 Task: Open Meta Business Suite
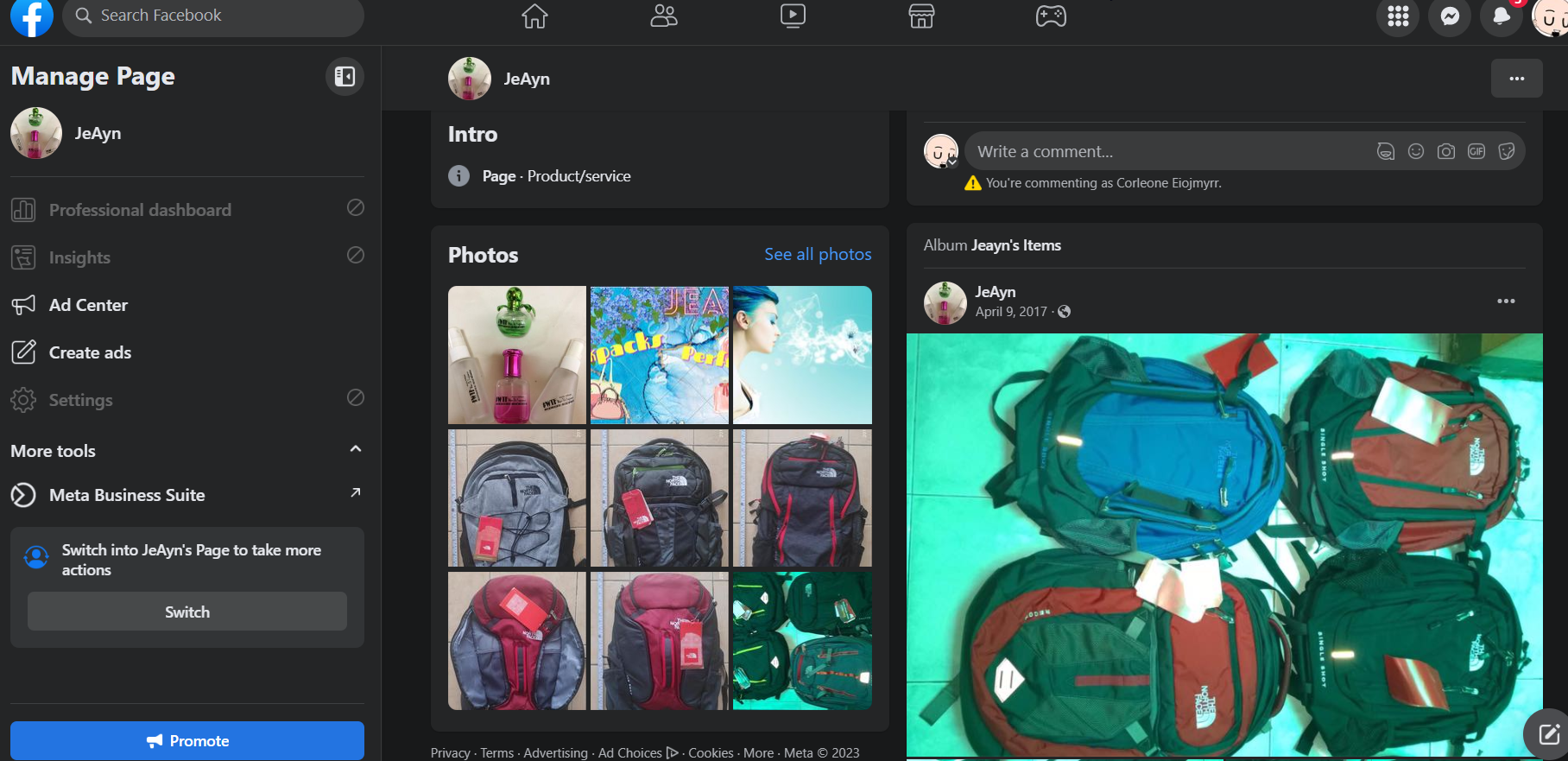pyautogui.click(x=127, y=495)
